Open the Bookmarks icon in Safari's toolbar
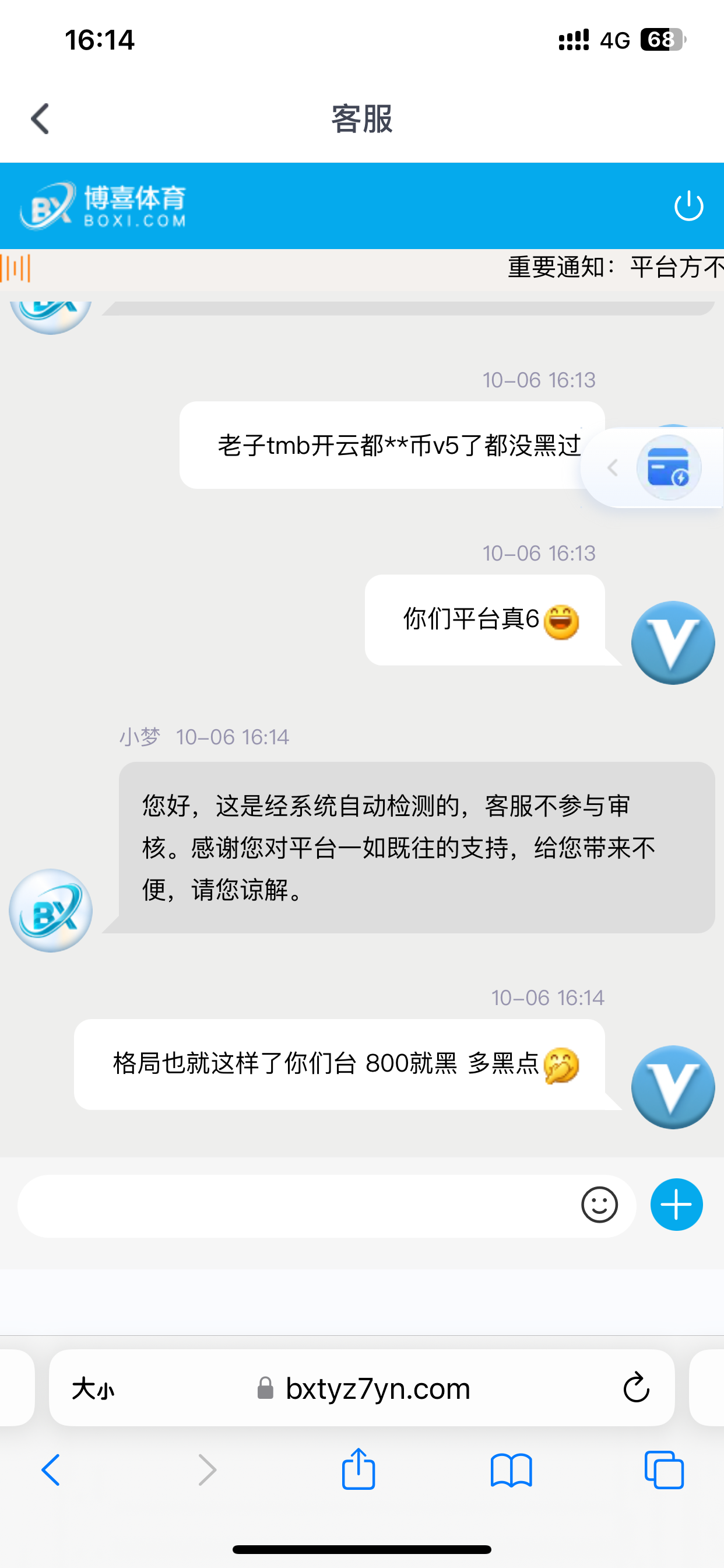The width and height of the screenshot is (724, 1568). point(512,1469)
